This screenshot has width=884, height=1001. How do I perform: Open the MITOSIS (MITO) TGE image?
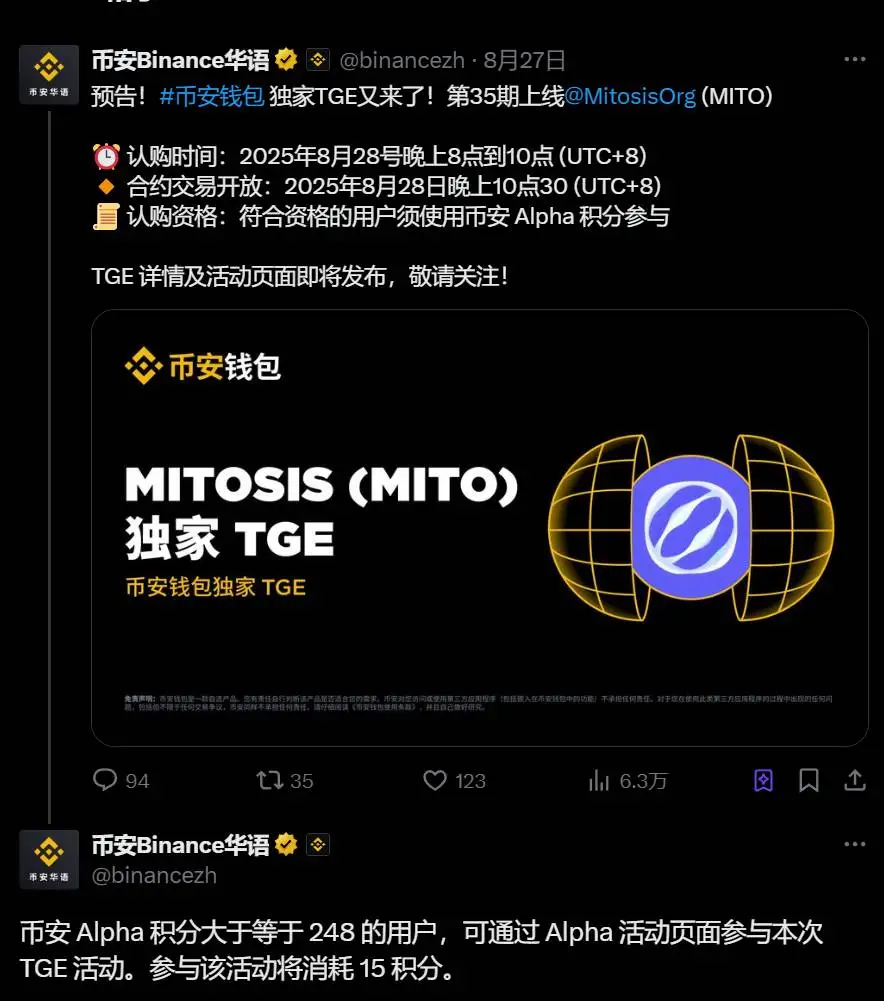479,527
